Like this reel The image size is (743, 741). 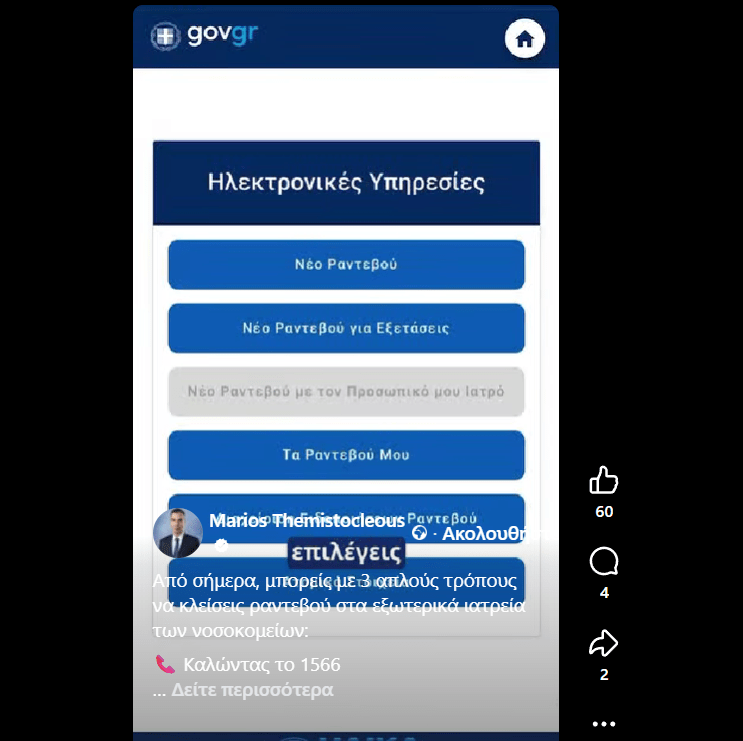(x=603, y=482)
